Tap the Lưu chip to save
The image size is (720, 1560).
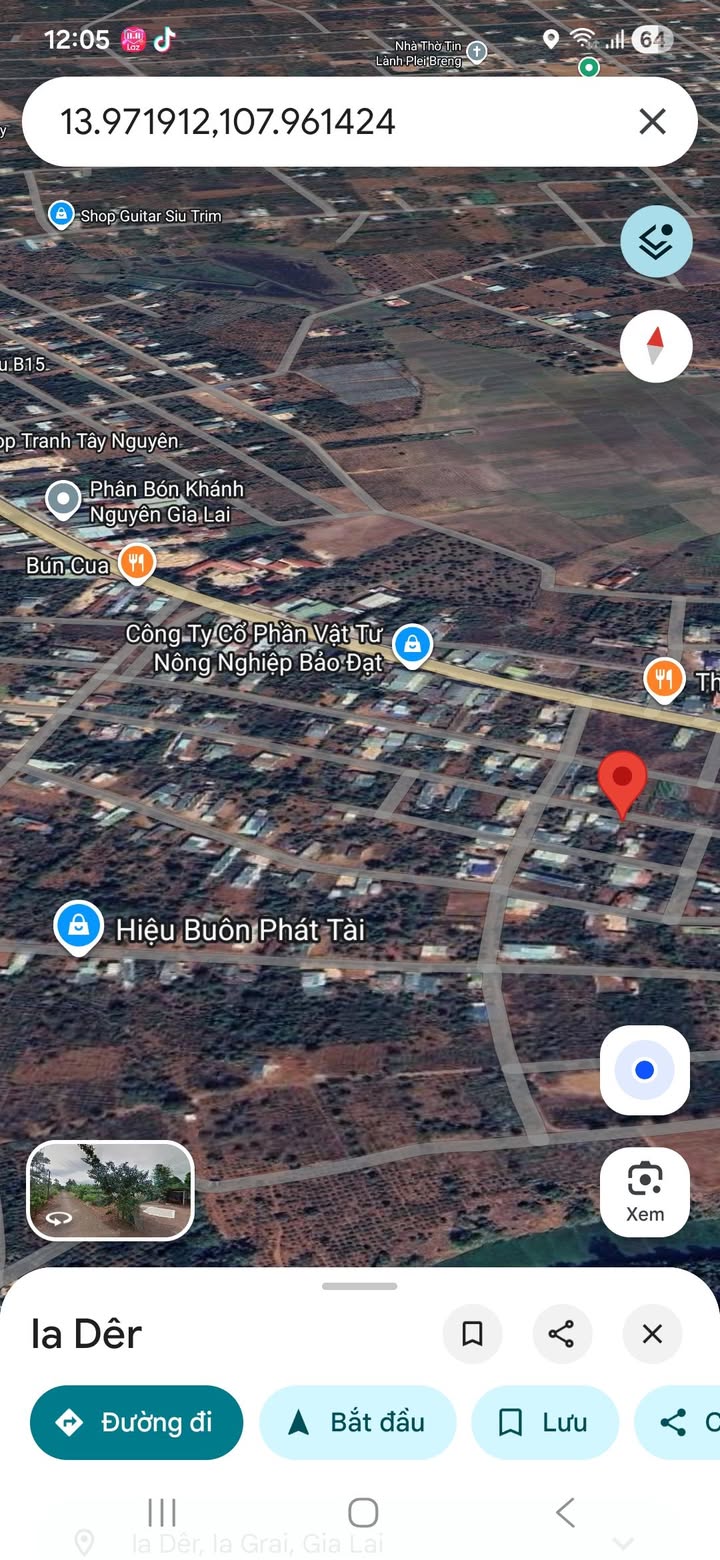545,1422
